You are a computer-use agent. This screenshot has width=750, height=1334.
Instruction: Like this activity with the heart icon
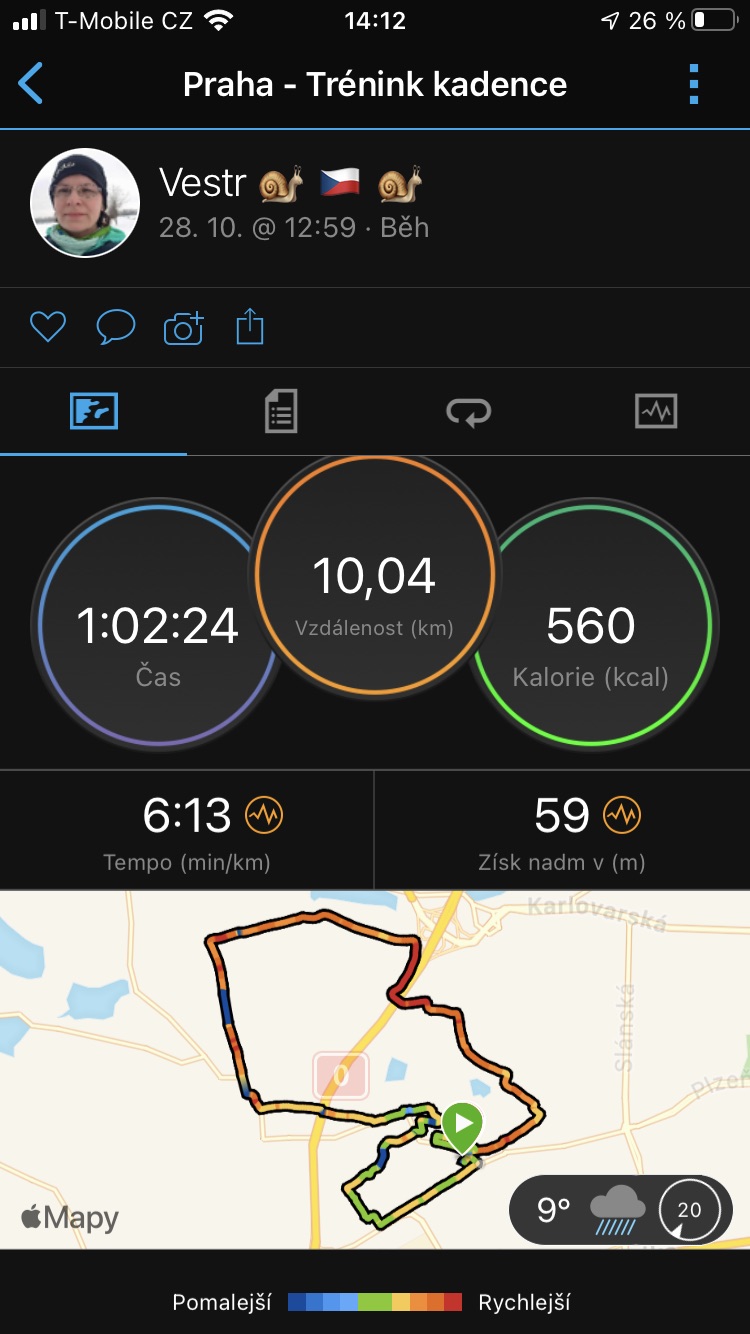[47, 327]
